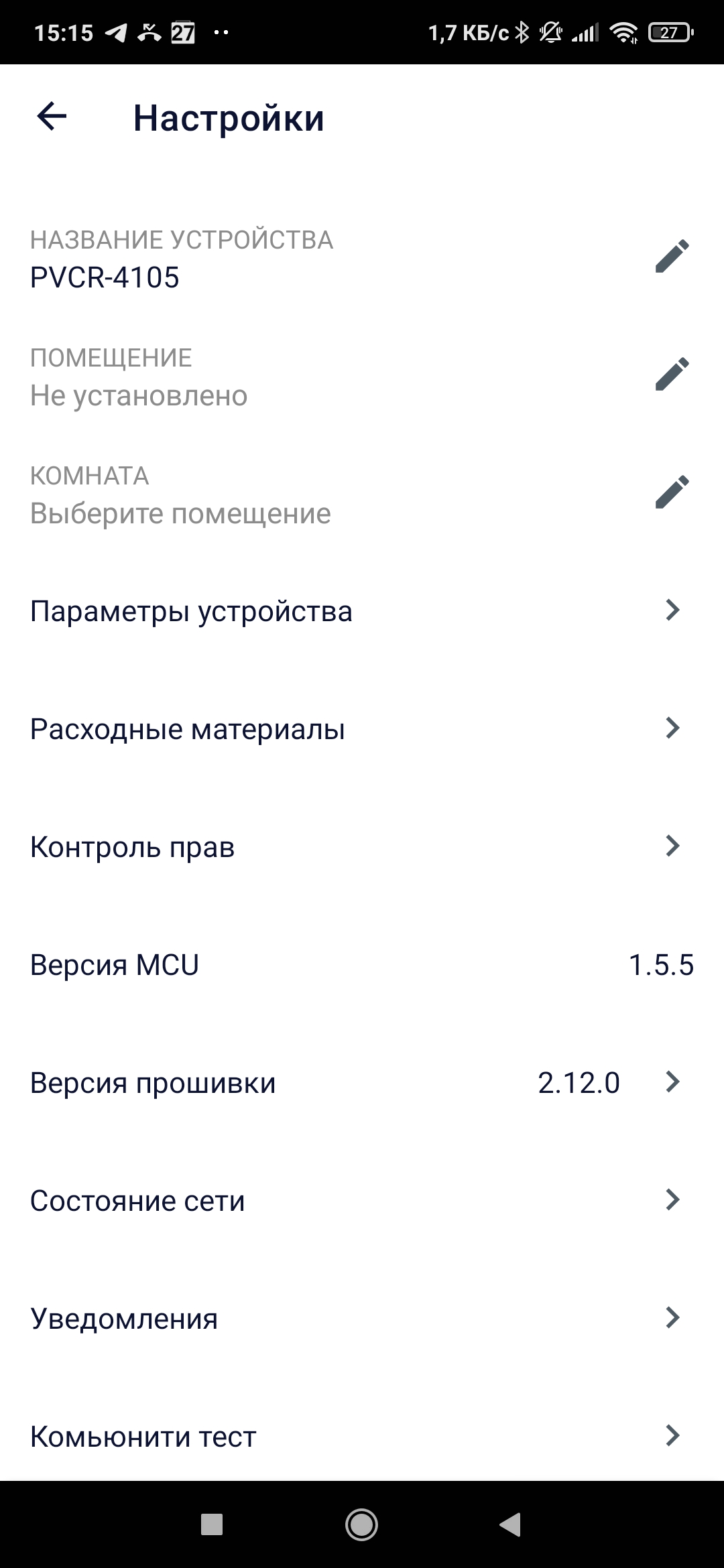Edit the Комната setting
This screenshot has height=1568, width=724.
(x=672, y=493)
